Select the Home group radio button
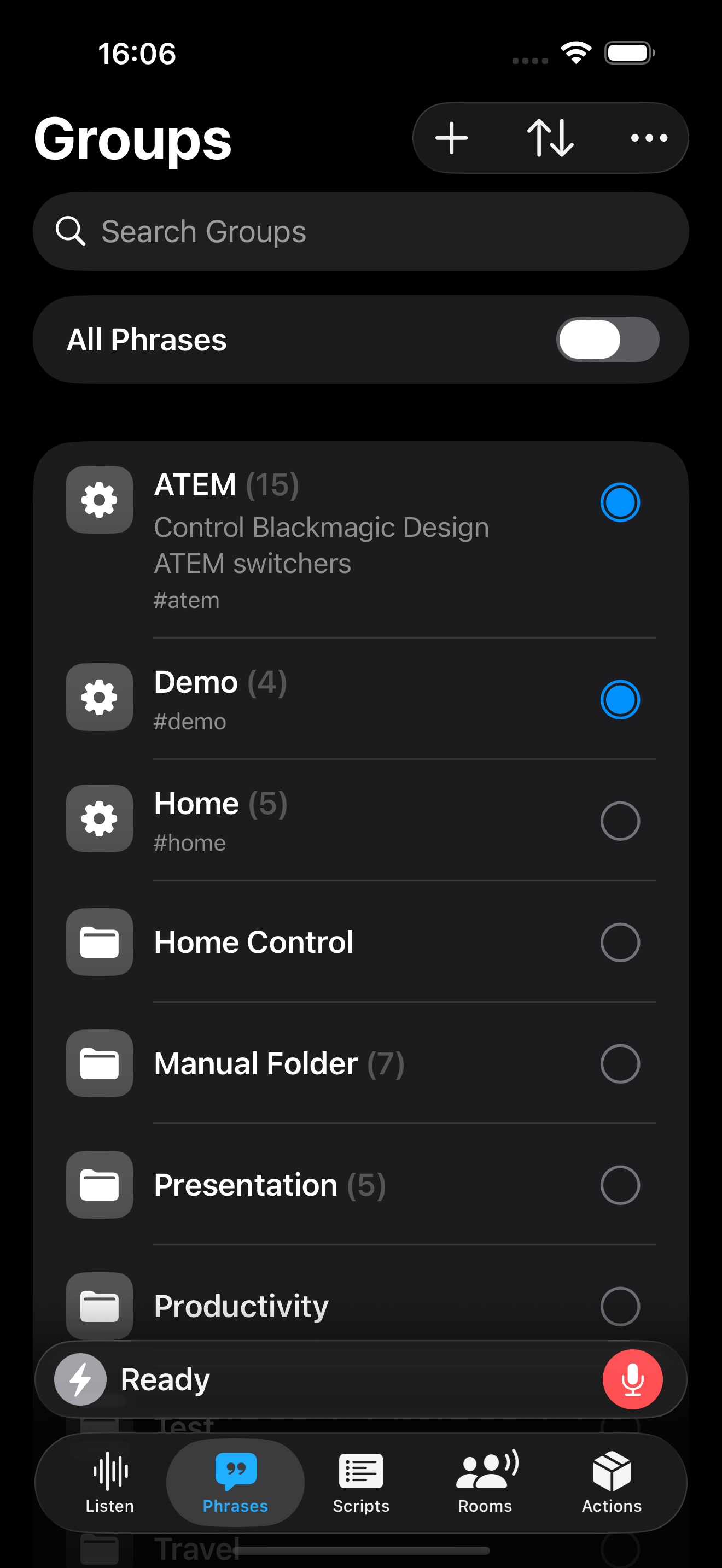Image resolution: width=722 pixels, height=1568 pixels. (620, 821)
